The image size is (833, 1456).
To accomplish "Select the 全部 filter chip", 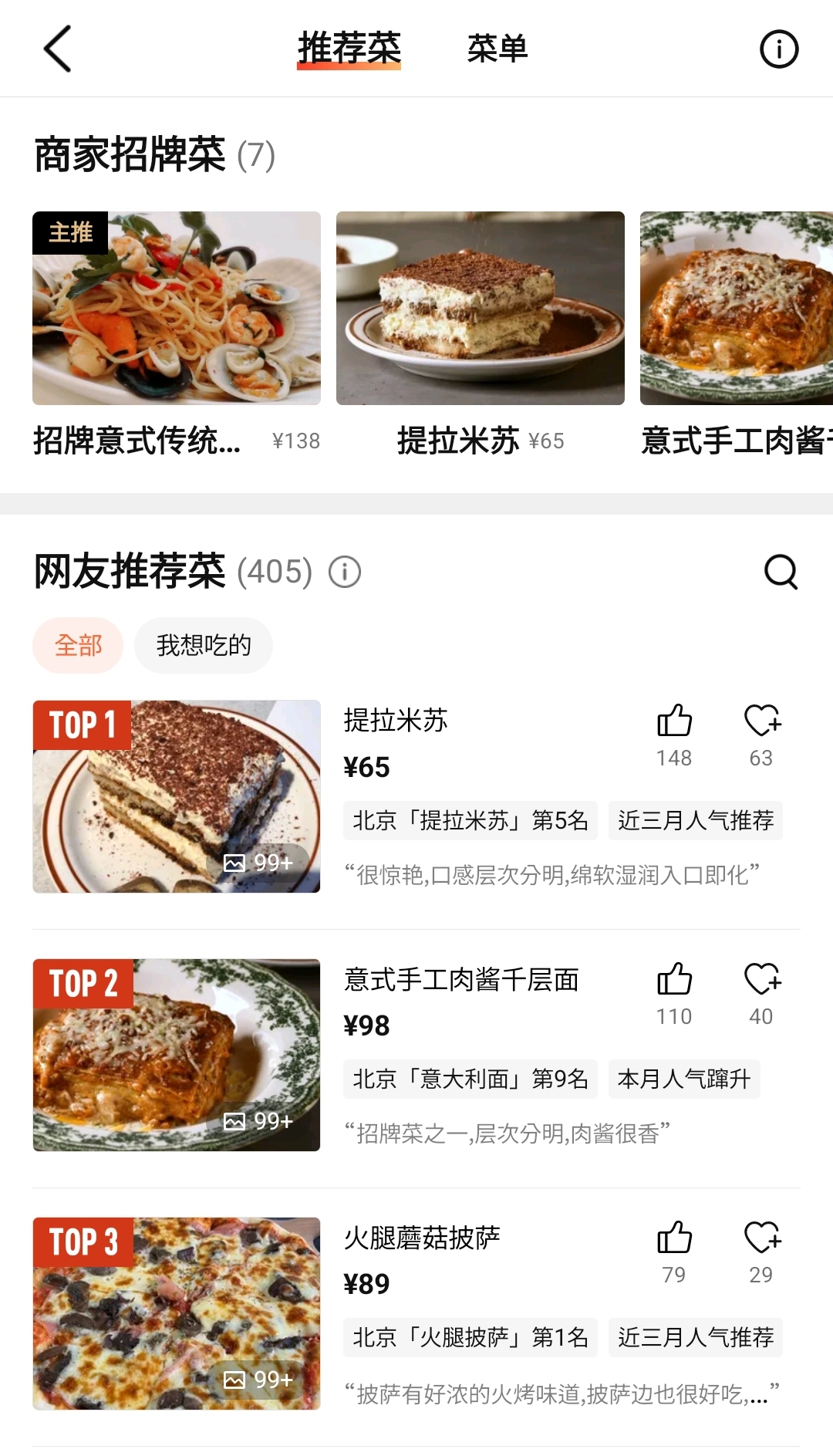I will (78, 645).
